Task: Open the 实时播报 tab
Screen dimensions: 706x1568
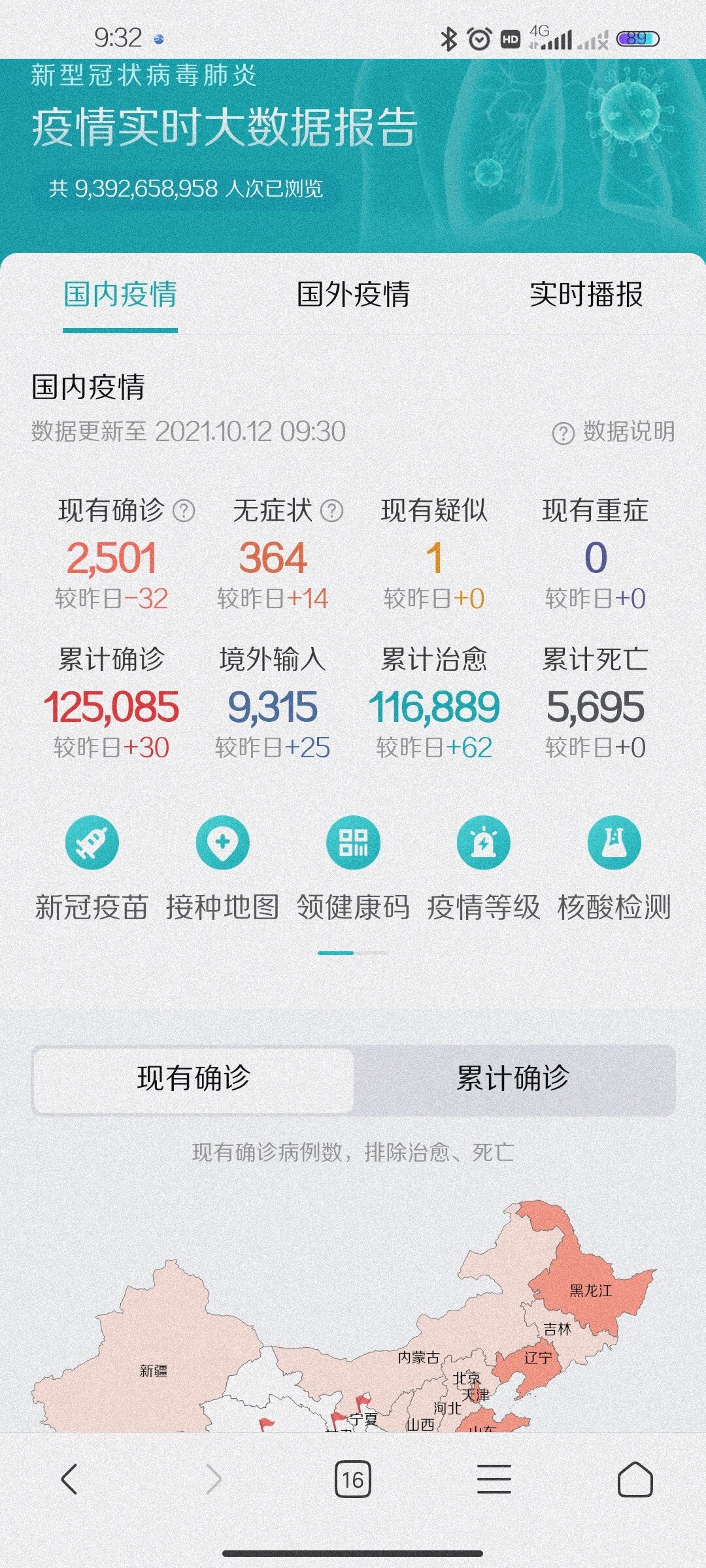Action: point(586,295)
